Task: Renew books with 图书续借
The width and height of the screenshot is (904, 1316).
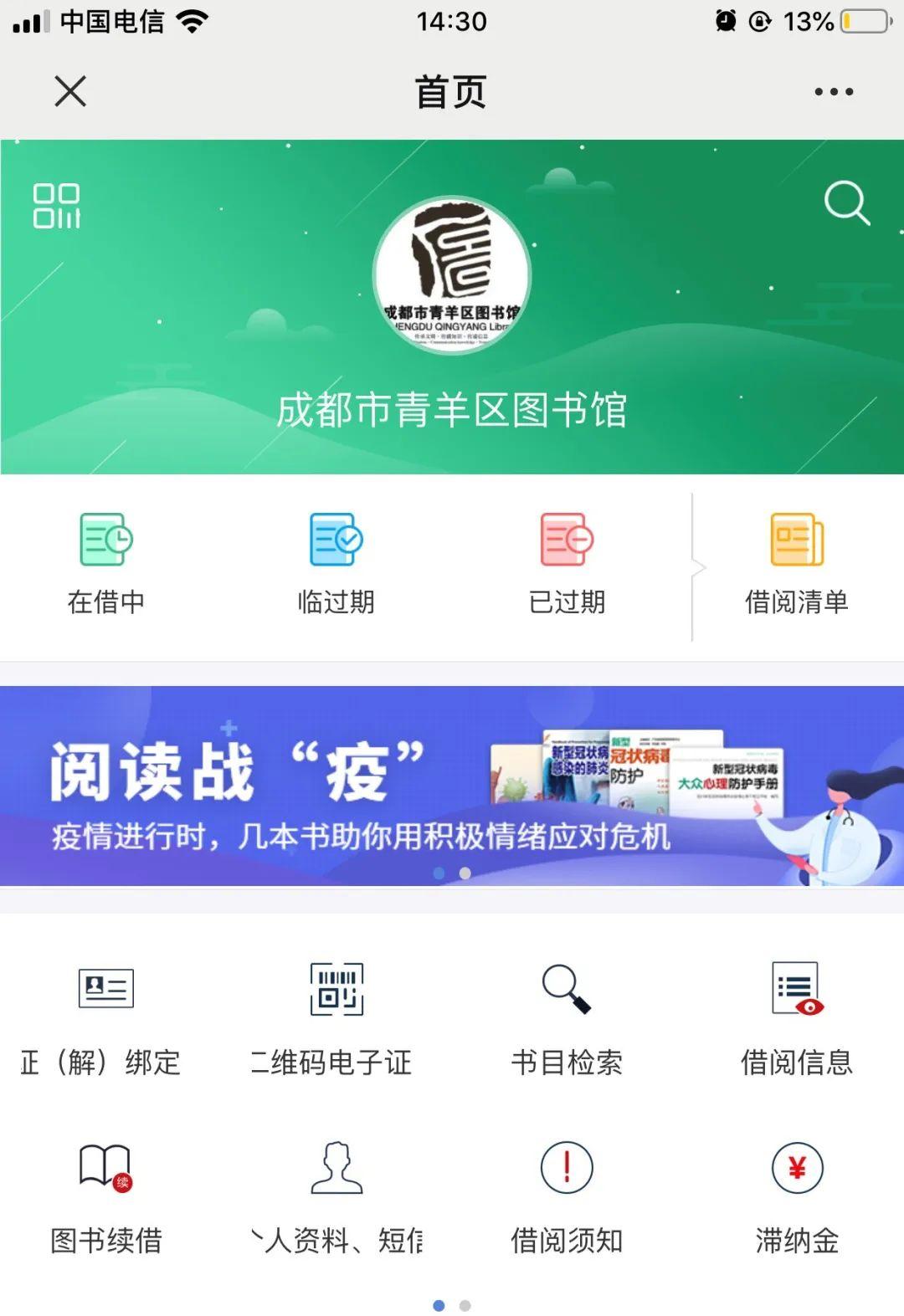Action: pyautogui.click(x=105, y=1196)
